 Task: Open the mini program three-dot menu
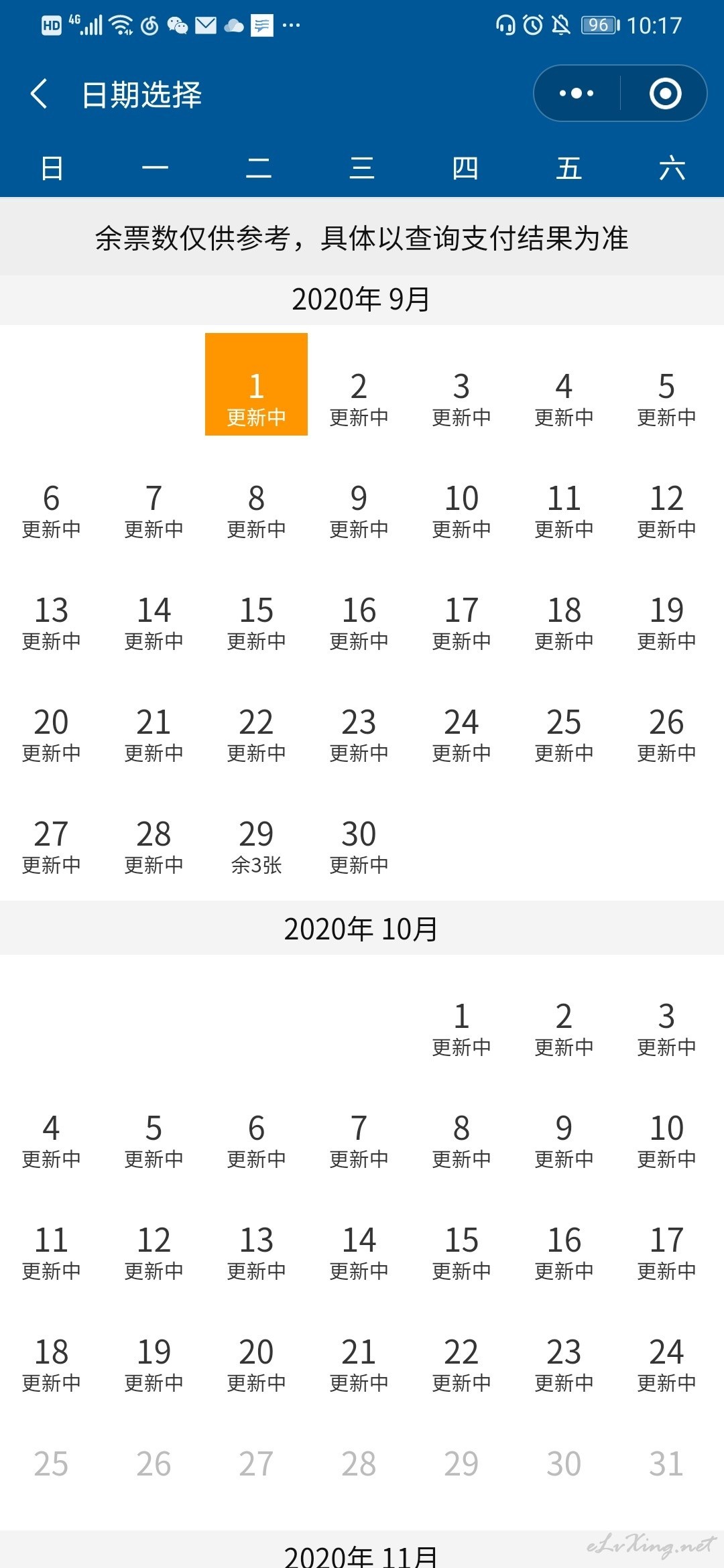point(577,93)
